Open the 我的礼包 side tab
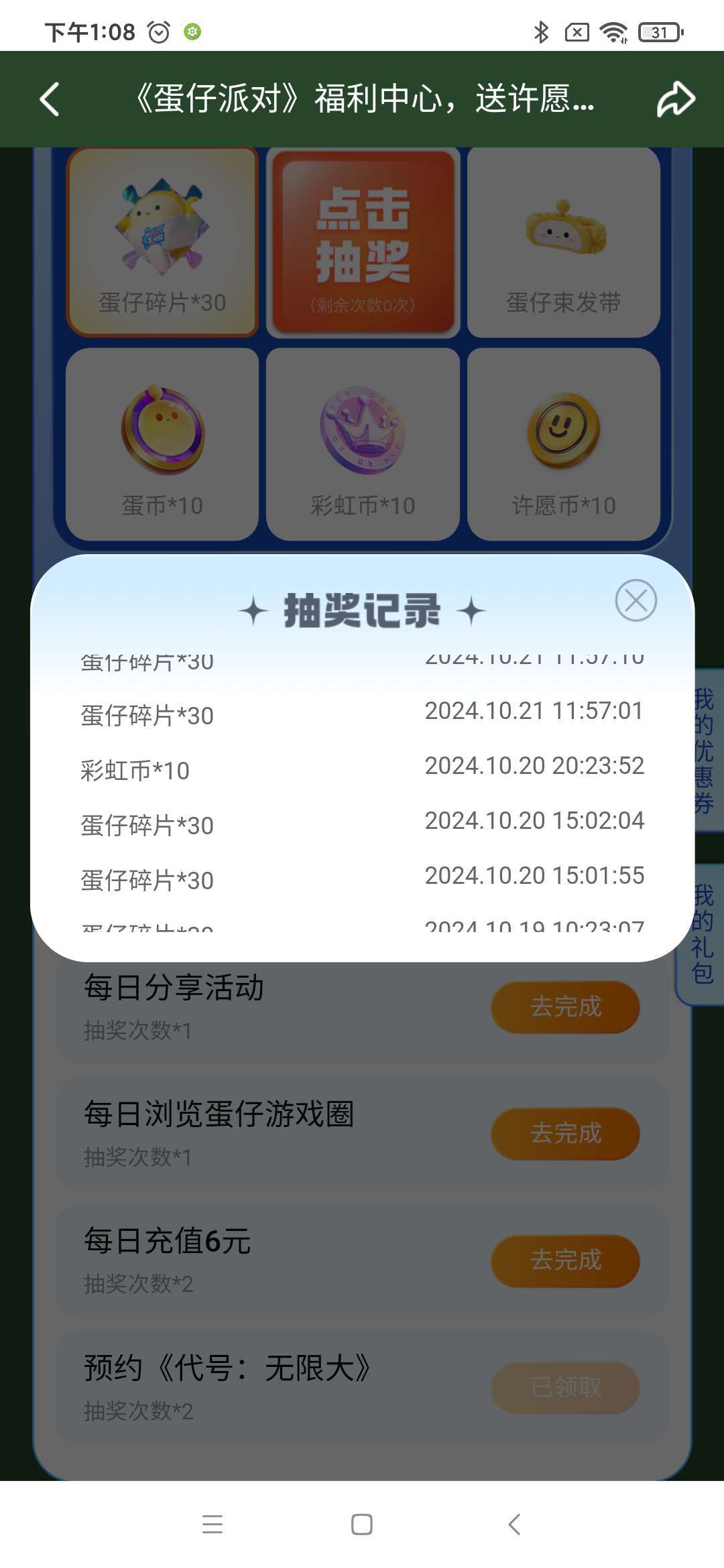 coord(703,934)
